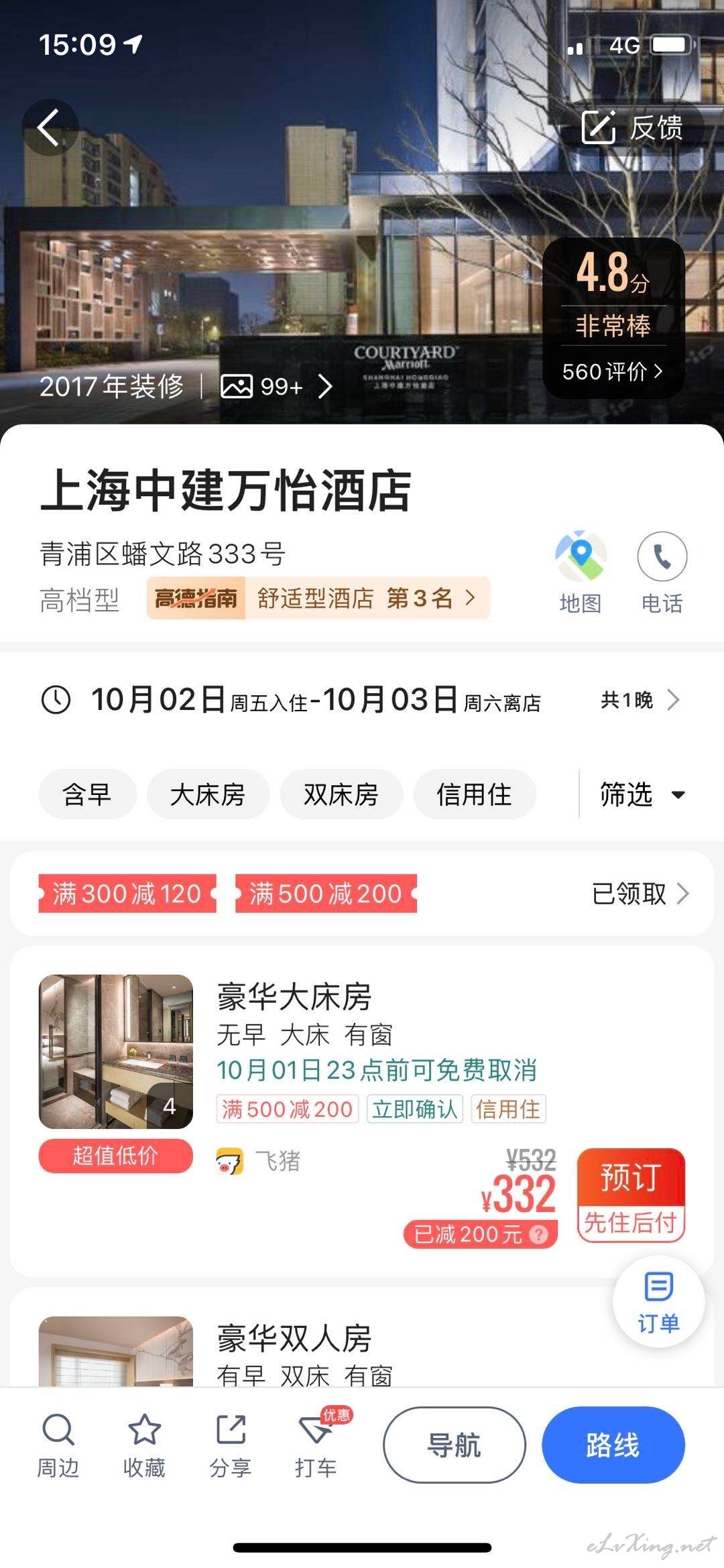Start 导航 navigation to the hotel
Screen dimensions: 724x1568
point(455,1445)
